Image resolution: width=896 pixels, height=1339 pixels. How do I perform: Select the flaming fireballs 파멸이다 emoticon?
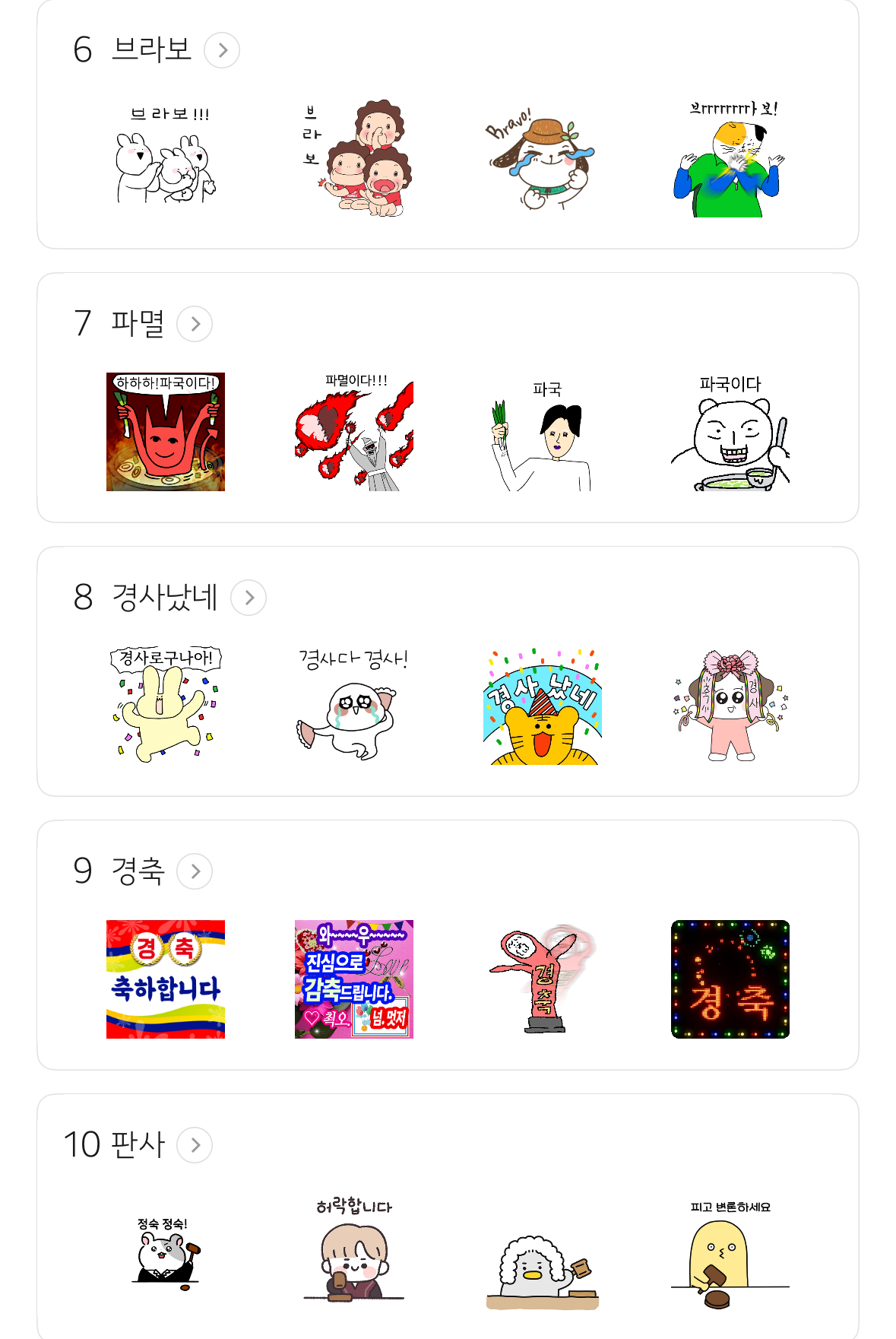coord(354,432)
